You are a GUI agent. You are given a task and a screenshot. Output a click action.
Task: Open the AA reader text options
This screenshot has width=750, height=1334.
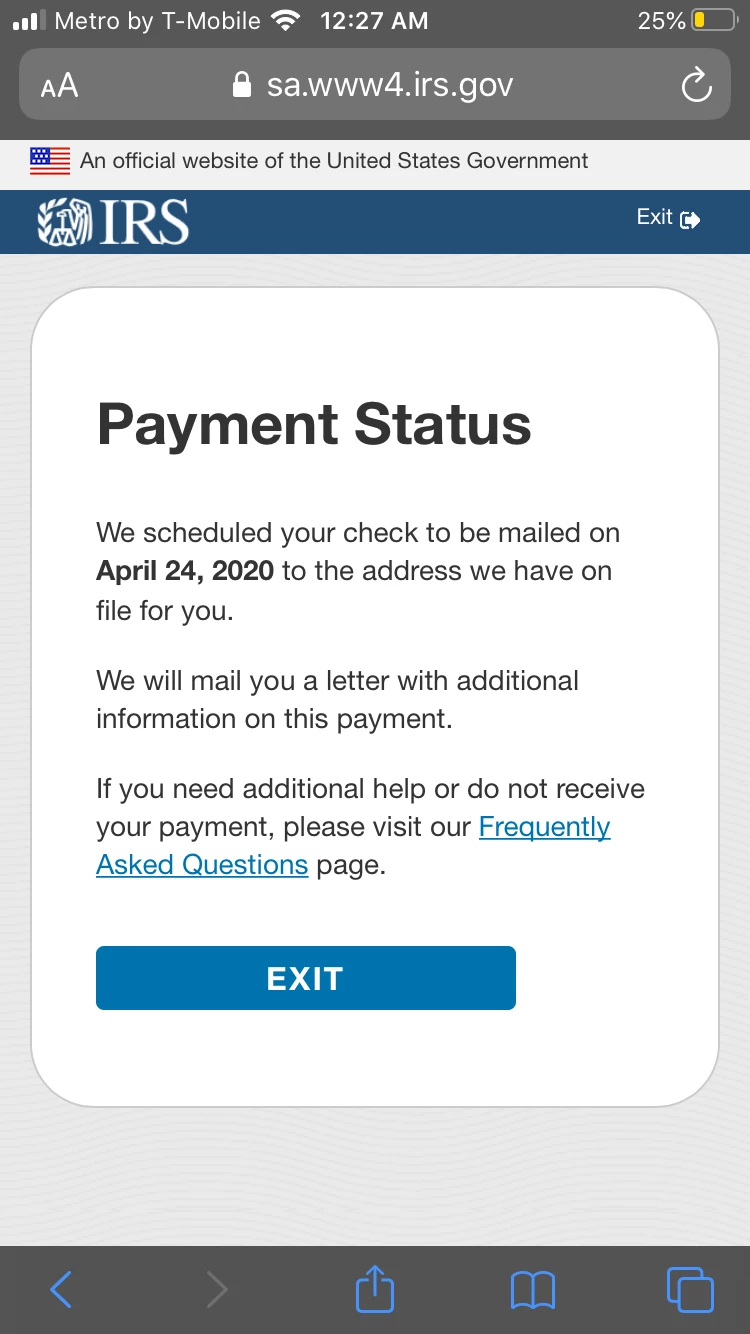pos(60,86)
